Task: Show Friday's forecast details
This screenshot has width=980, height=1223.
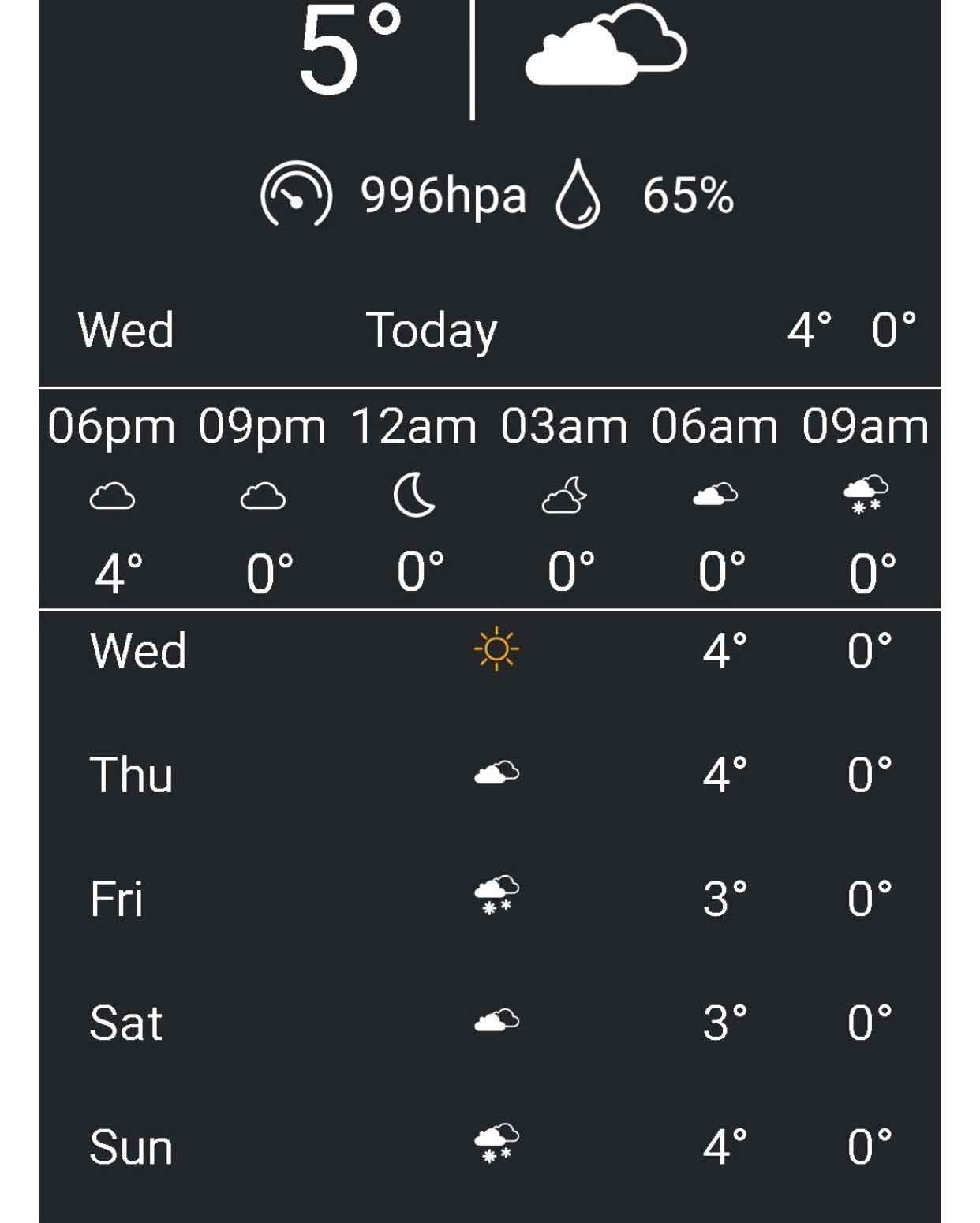Action: pyautogui.click(x=489, y=898)
